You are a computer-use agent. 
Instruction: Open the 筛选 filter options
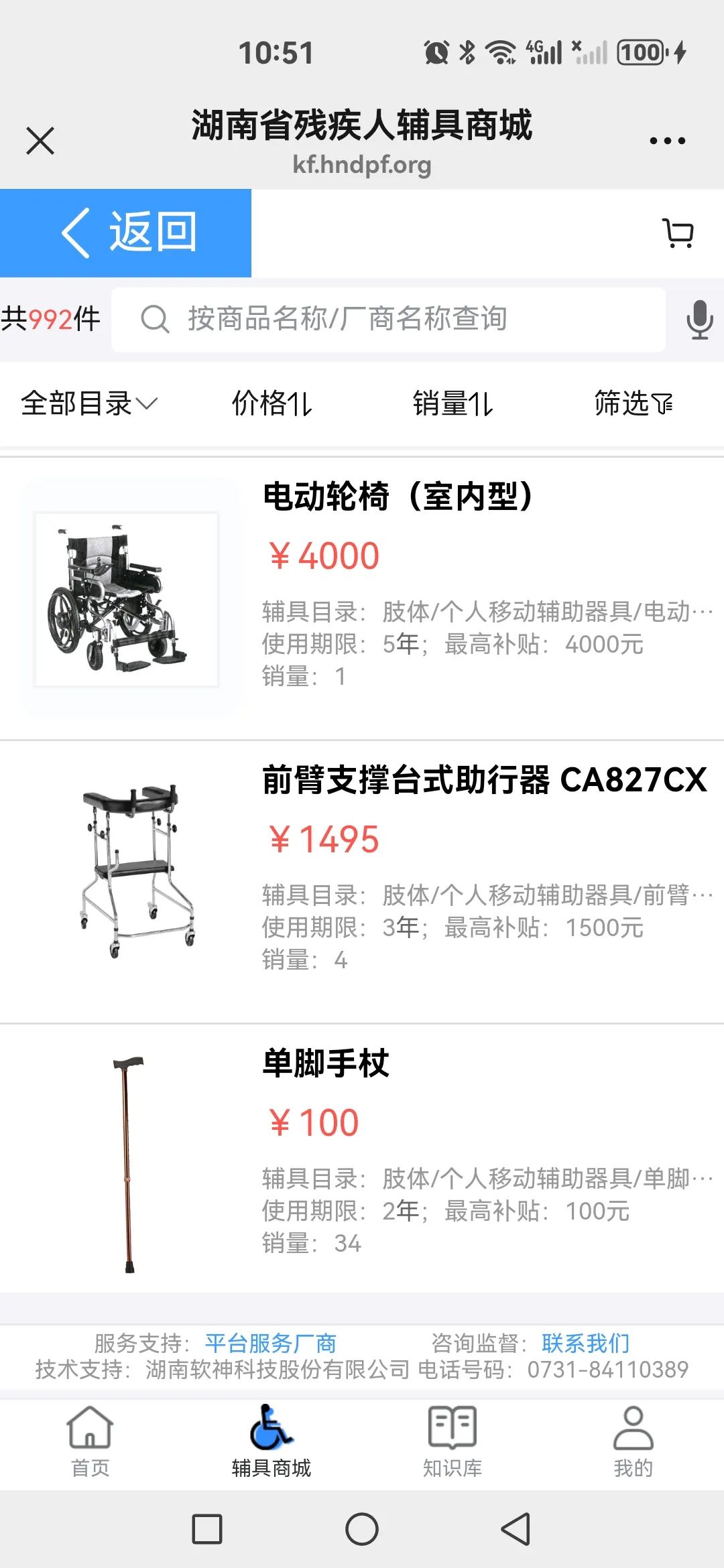[633, 403]
